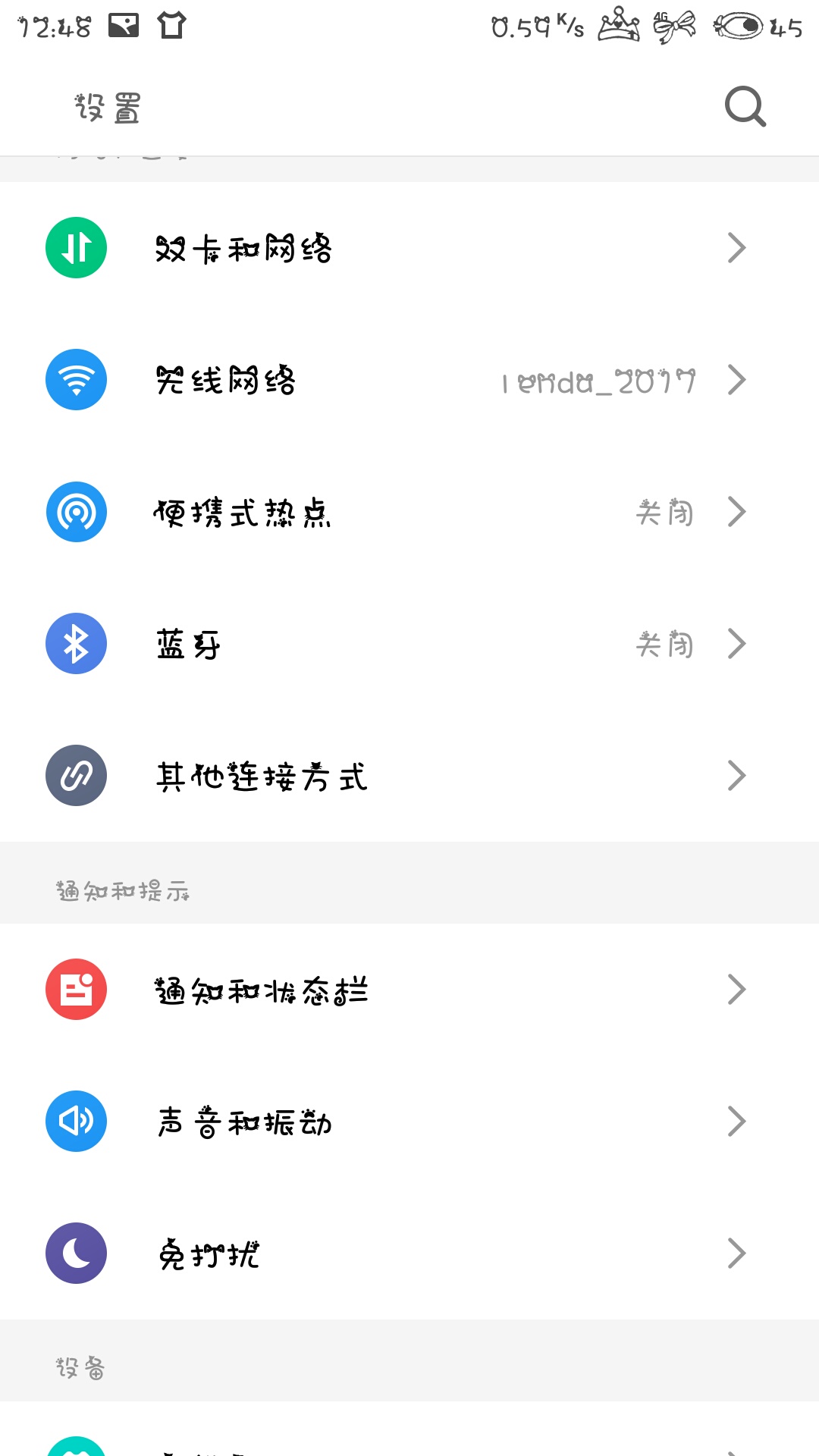Open 双卡和网络 settings
Image resolution: width=819 pixels, height=1456 pixels.
click(409, 248)
